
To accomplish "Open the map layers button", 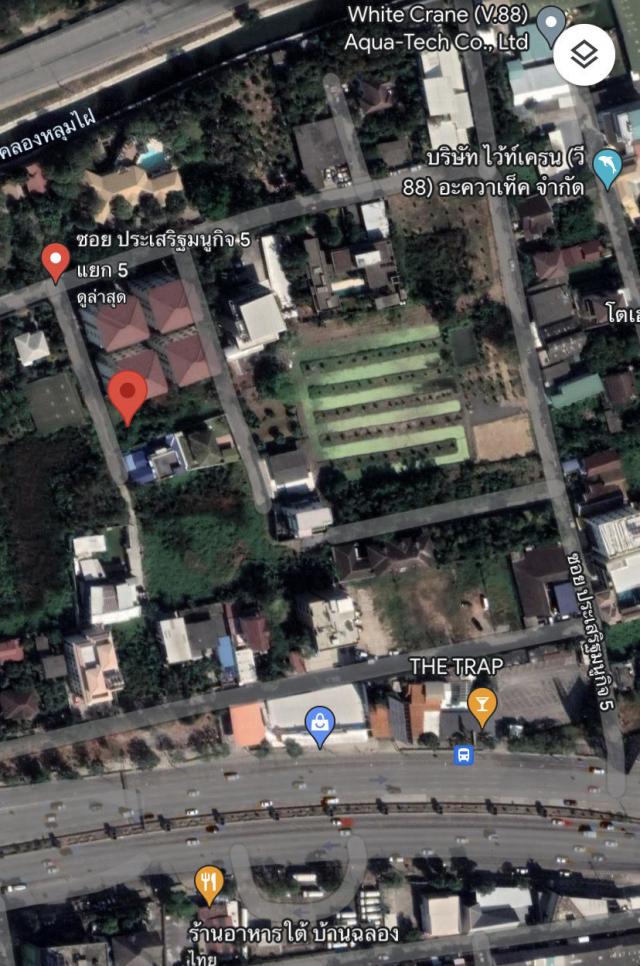I will [584, 54].
